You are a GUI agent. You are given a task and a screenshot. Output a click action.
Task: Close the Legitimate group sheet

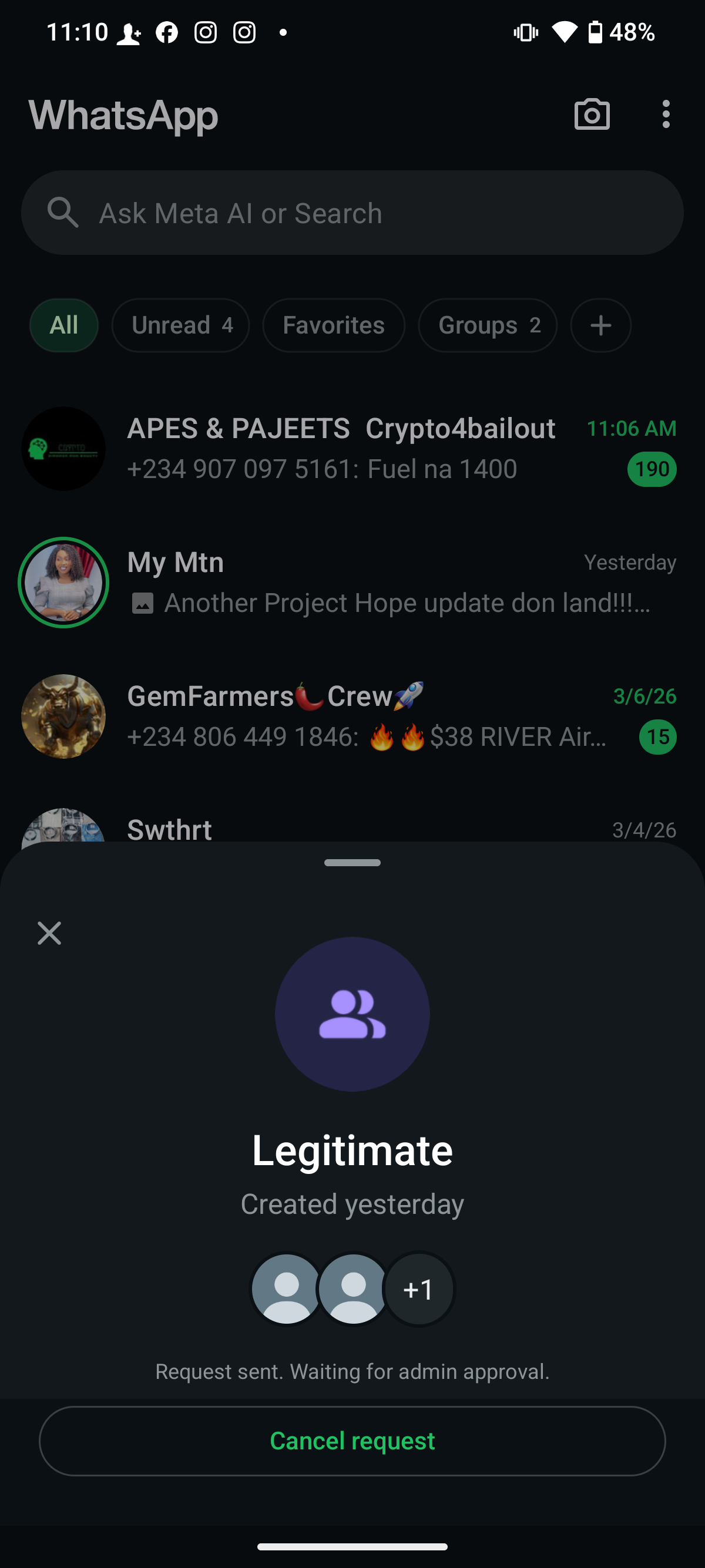pyautogui.click(x=49, y=933)
